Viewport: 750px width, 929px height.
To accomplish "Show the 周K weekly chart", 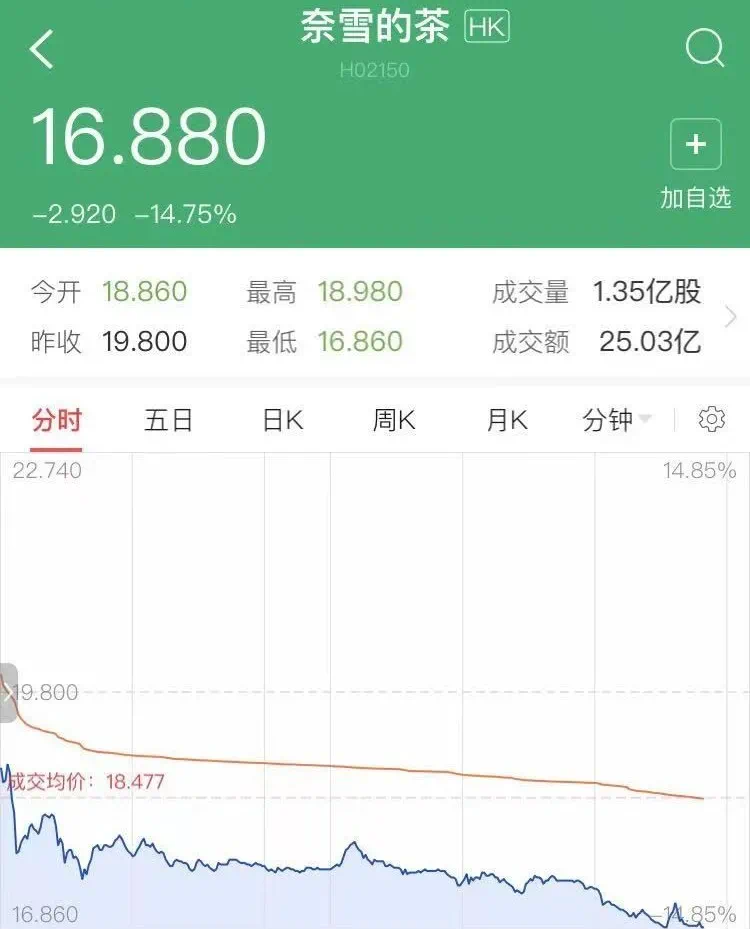I will click(394, 420).
